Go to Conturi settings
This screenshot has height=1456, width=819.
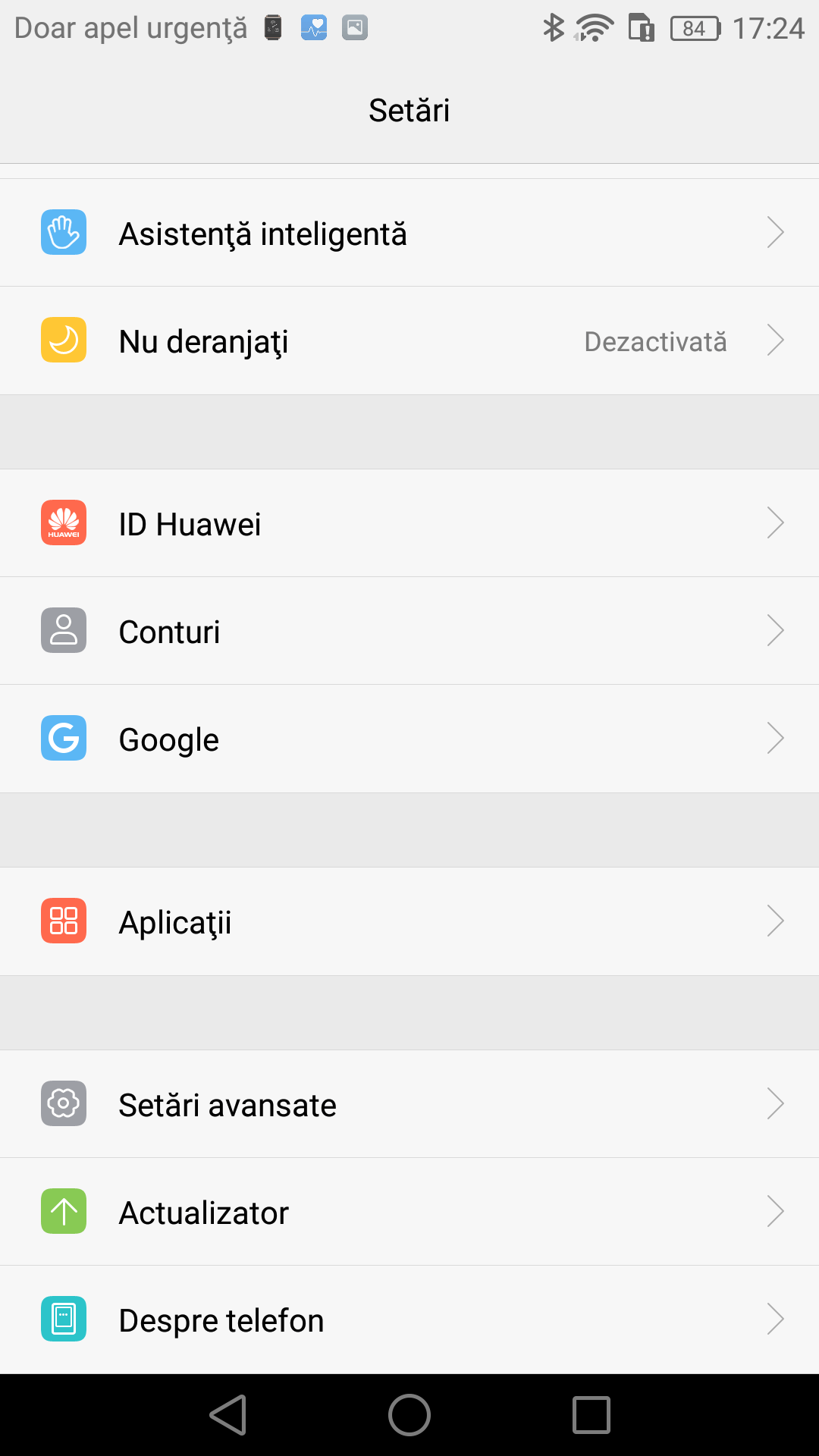409,631
